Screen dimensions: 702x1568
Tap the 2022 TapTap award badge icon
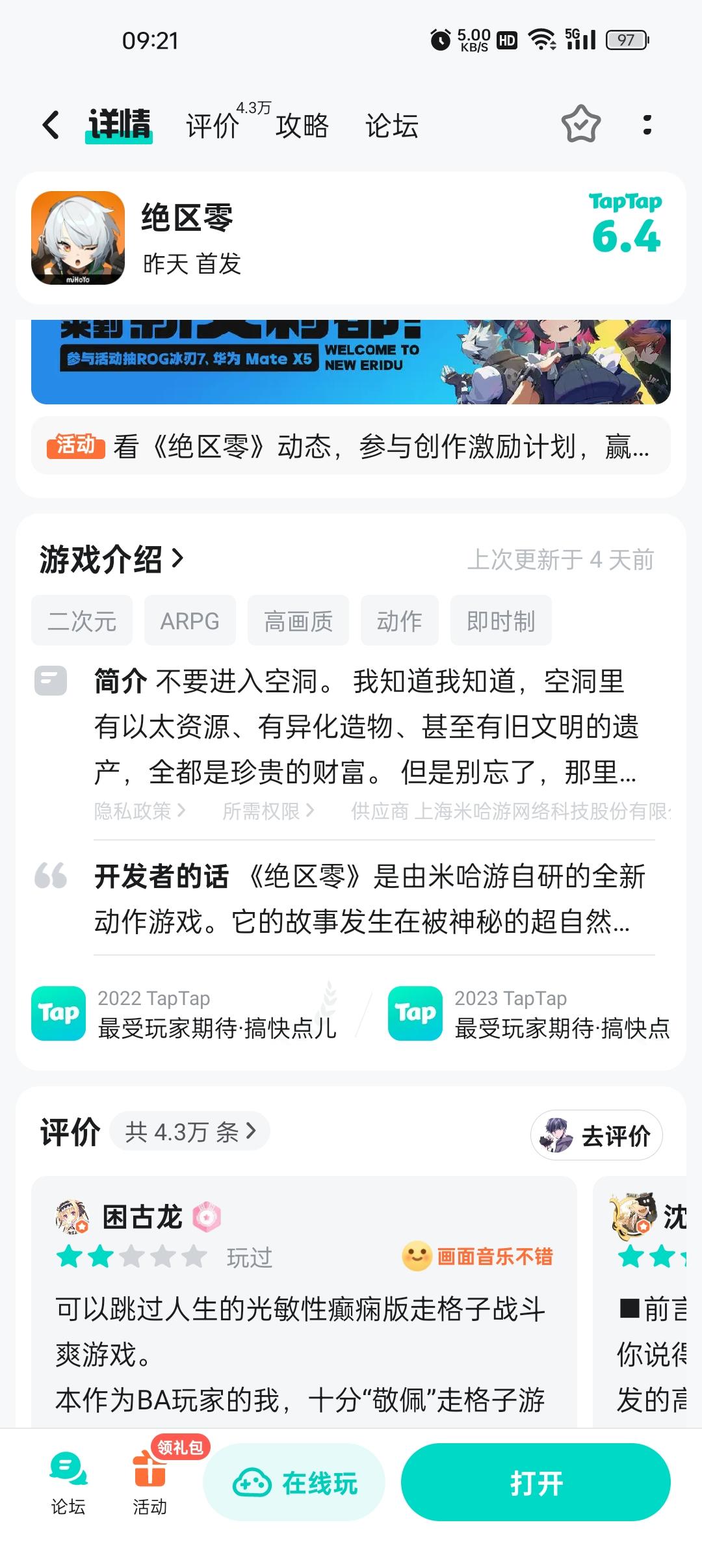point(58,1012)
